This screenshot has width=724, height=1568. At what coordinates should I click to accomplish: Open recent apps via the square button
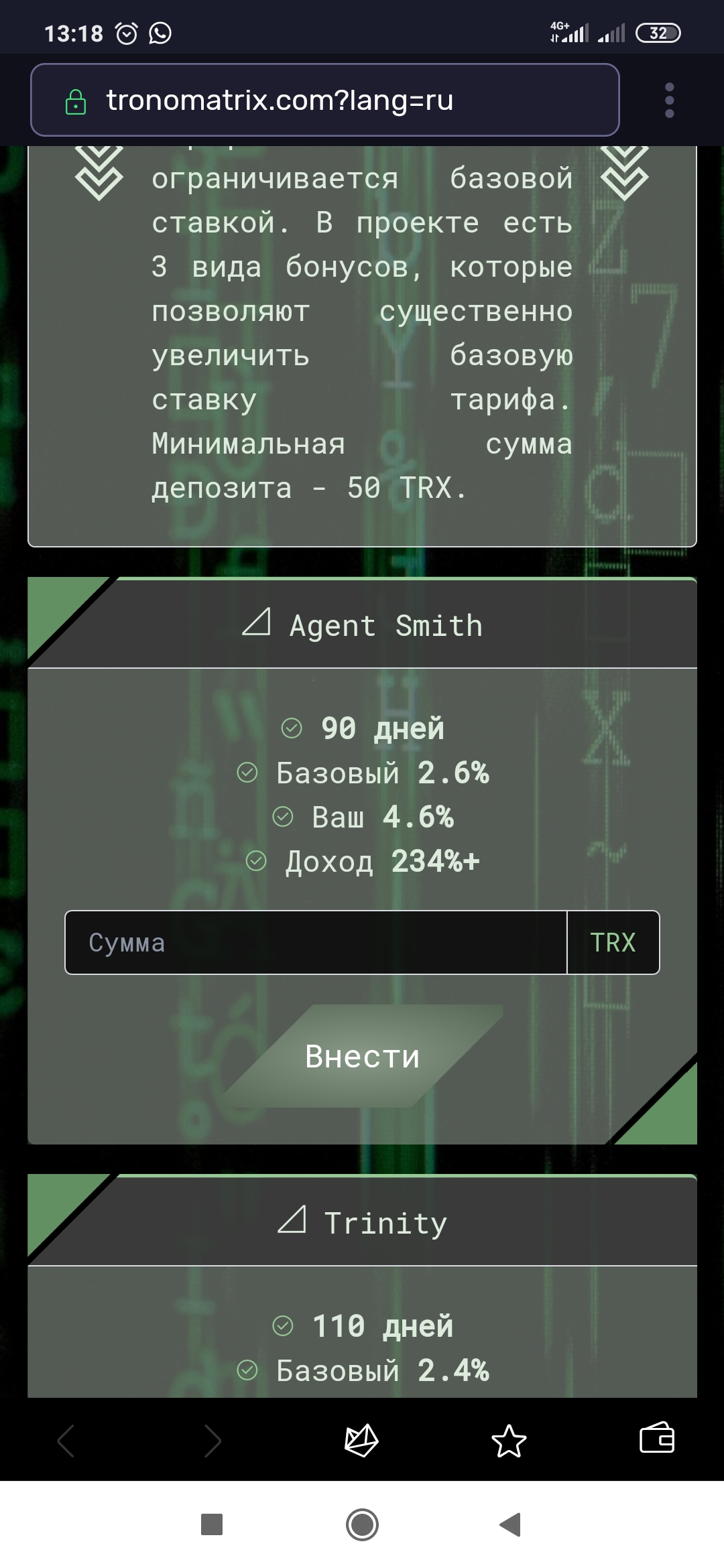coord(212,1524)
